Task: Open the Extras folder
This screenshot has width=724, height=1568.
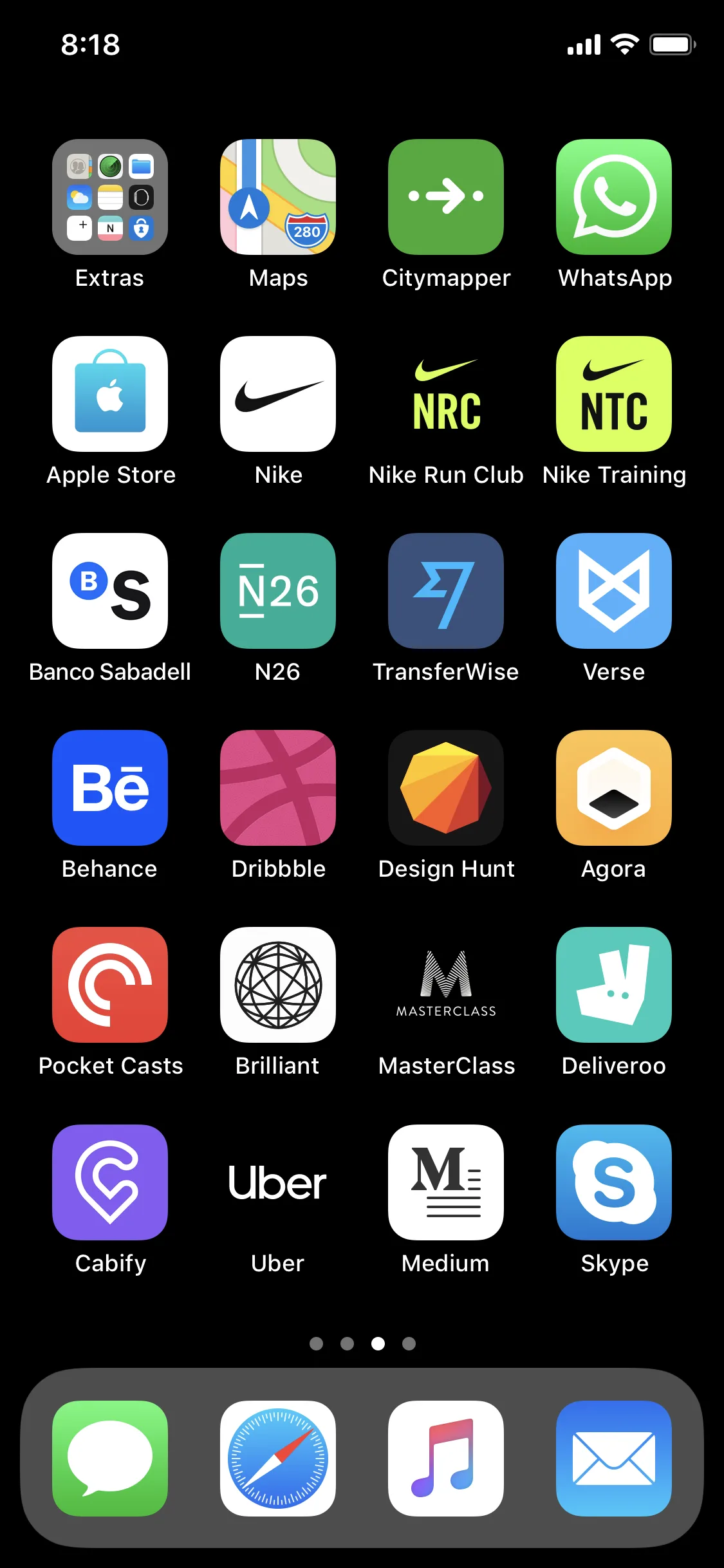Action: 110,197
